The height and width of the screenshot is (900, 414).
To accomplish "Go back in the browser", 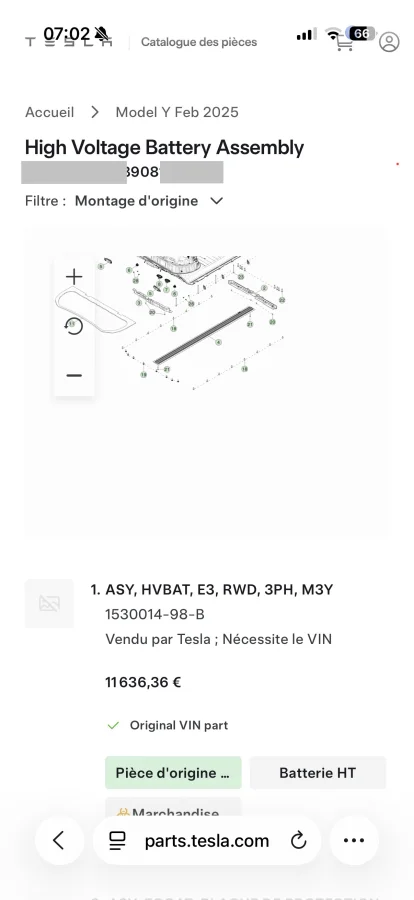I will click(59, 840).
